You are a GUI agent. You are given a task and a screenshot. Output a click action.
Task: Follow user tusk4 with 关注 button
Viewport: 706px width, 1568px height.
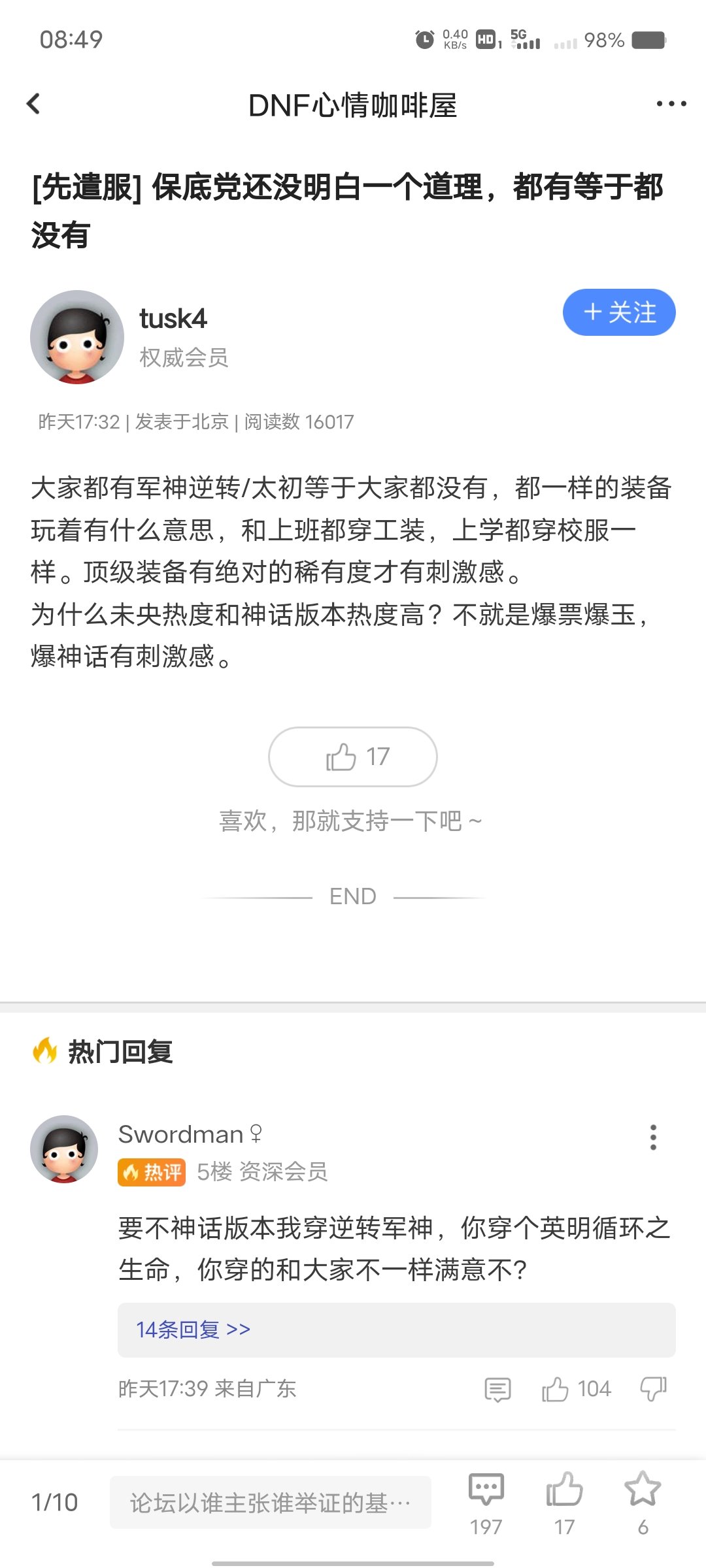[619, 312]
